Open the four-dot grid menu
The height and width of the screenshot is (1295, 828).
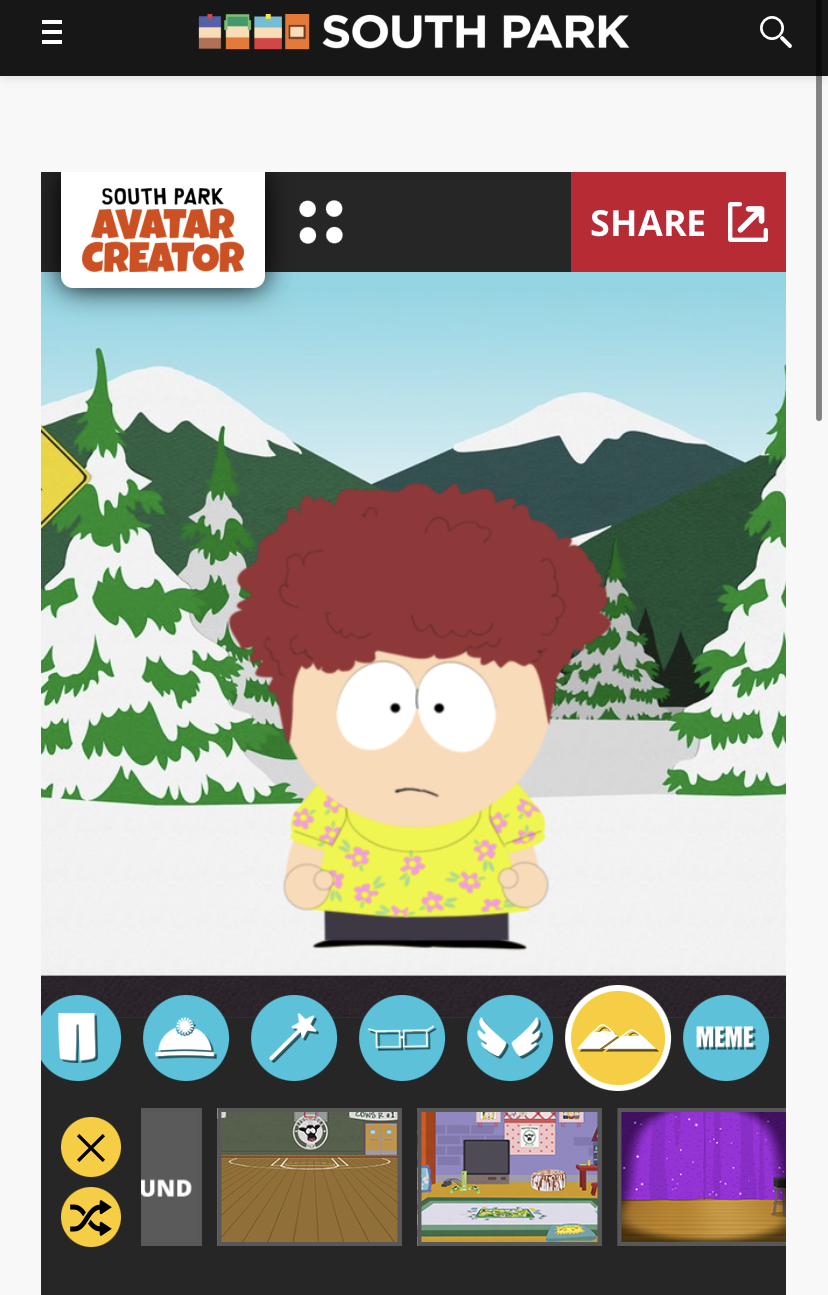[321, 222]
